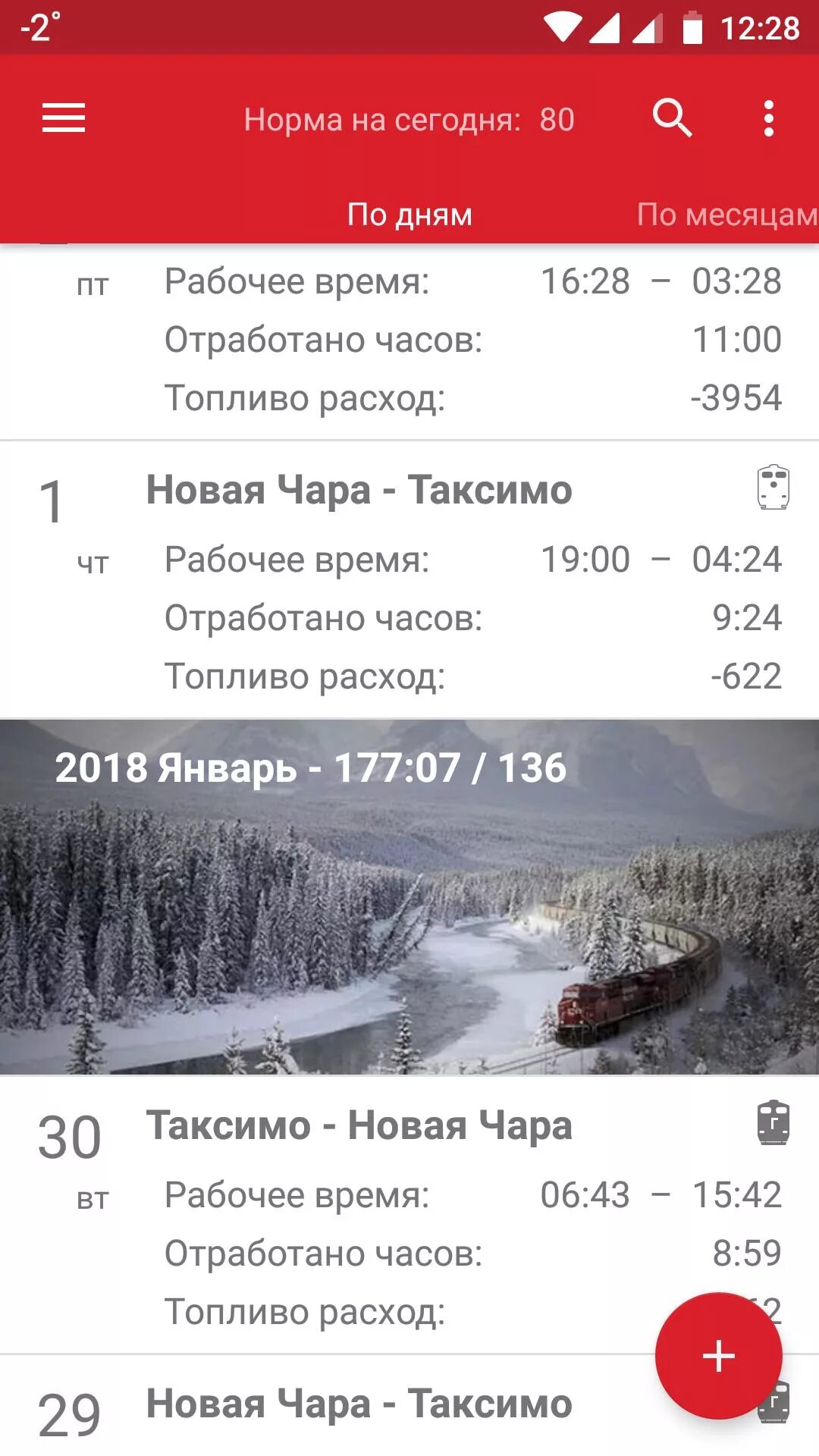Open the overflow three-dot menu
This screenshot has height=1456, width=819.
(x=769, y=119)
